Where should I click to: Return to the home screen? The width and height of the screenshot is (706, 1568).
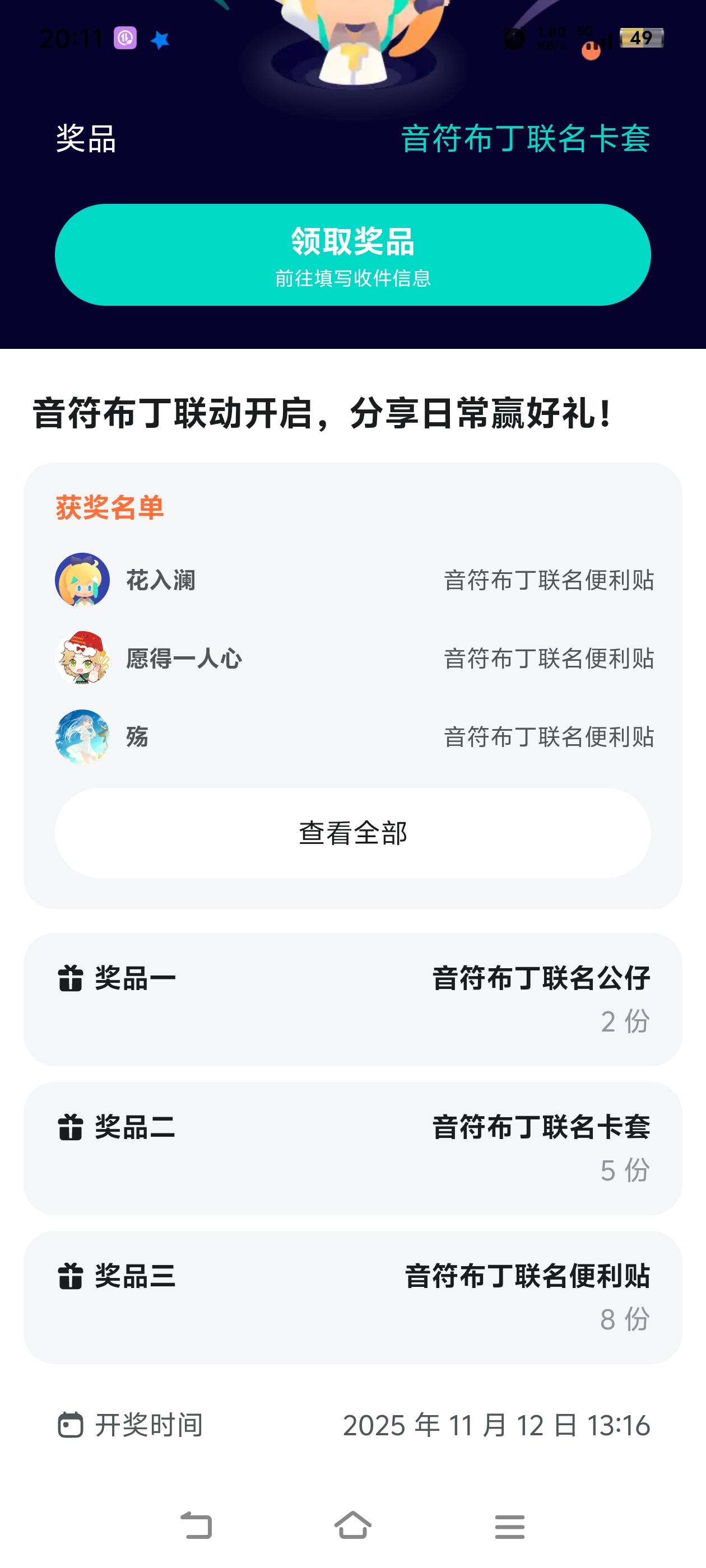click(352, 1526)
